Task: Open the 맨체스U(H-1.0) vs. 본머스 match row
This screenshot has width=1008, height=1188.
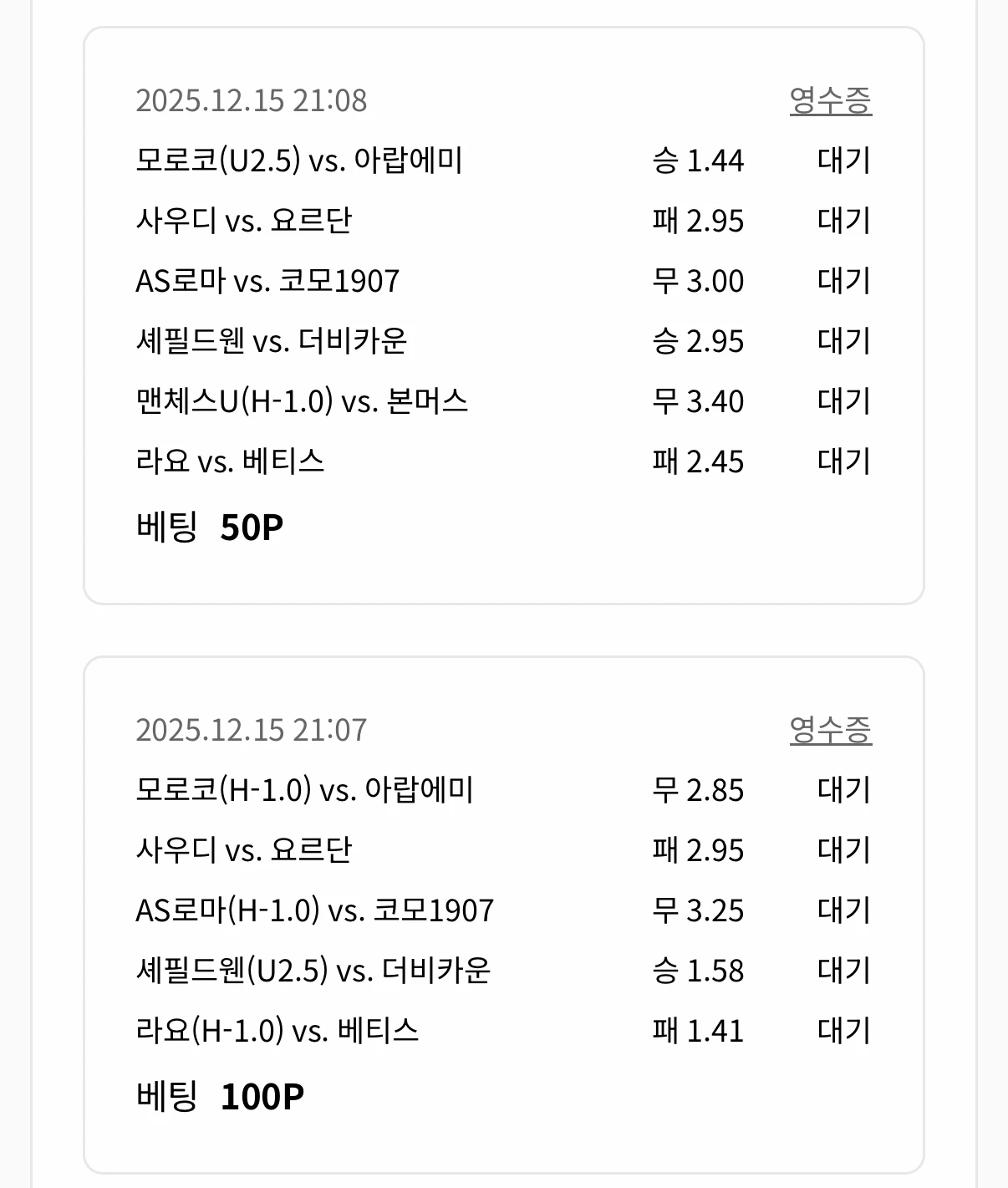Action: (301, 402)
